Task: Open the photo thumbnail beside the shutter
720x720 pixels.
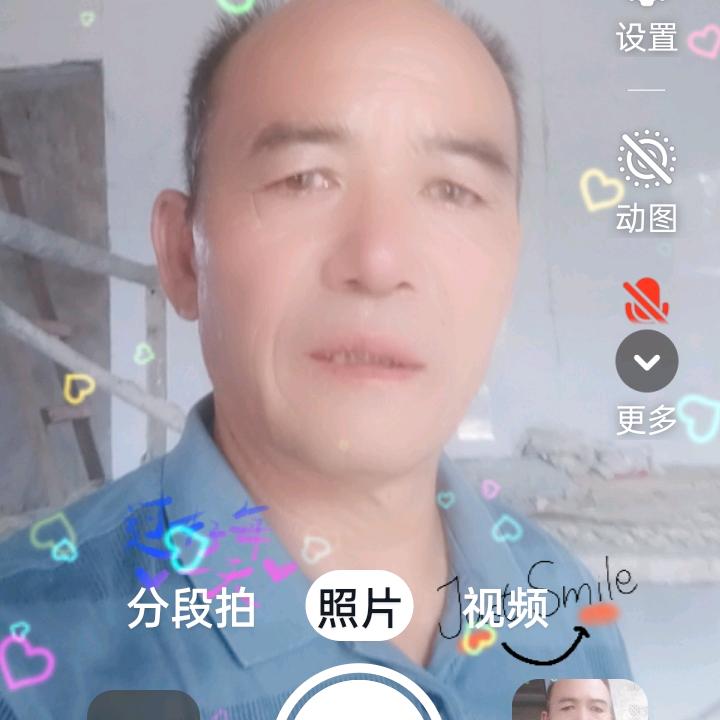Action: point(578,701)
